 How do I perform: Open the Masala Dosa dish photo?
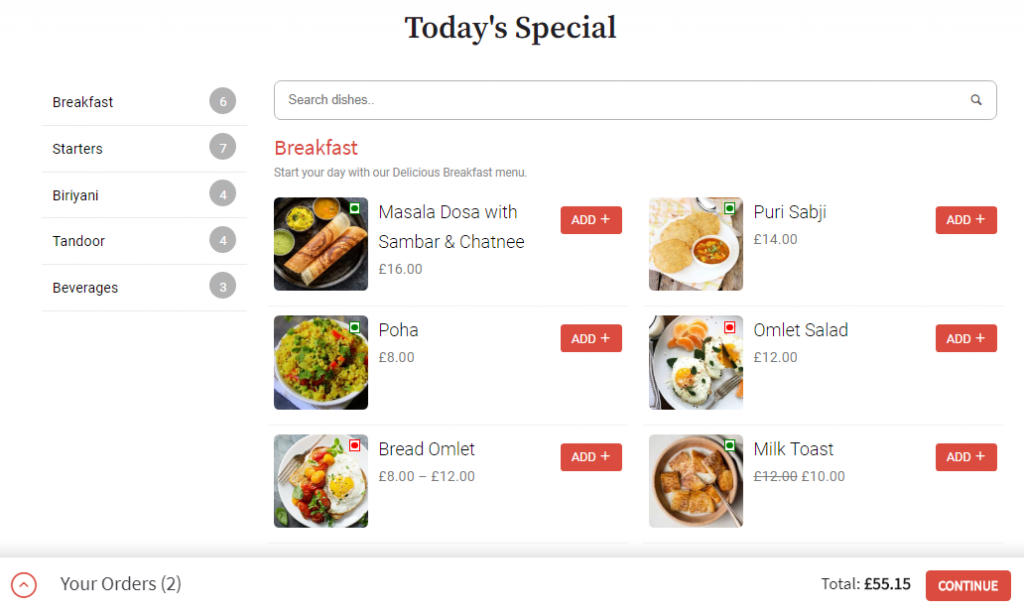point(321,244)
